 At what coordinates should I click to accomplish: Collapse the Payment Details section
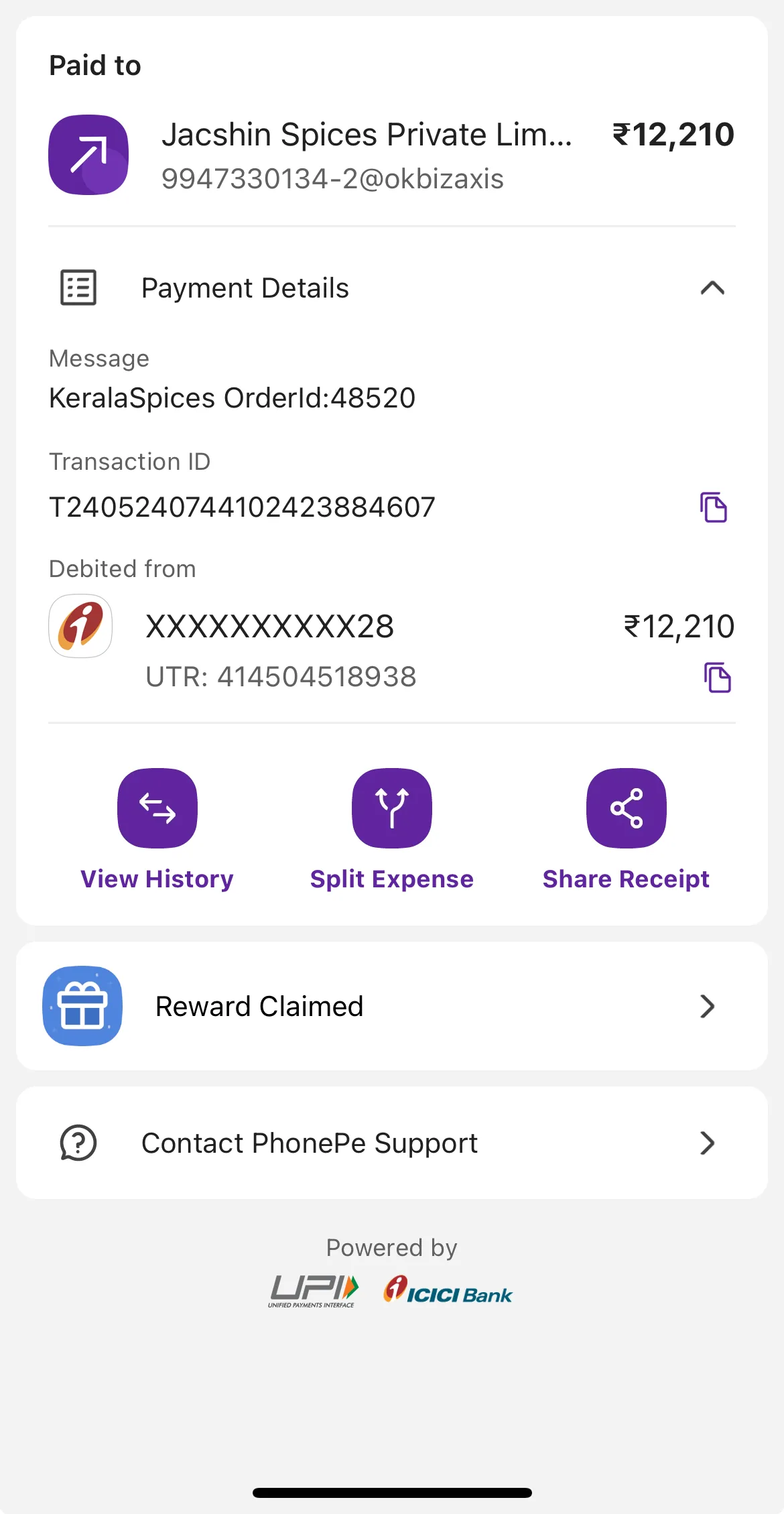tap(712, 288)
